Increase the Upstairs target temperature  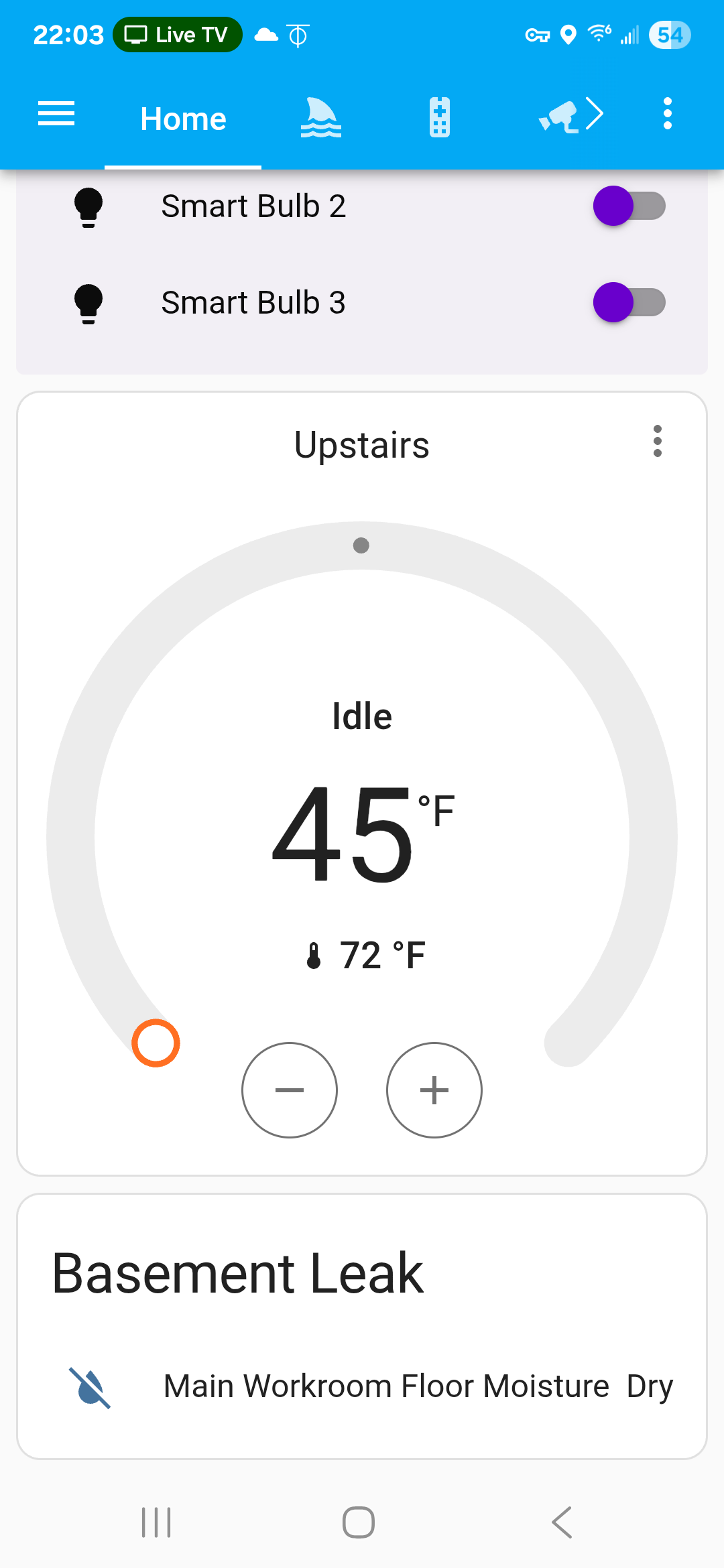[x=434, y=1090]
